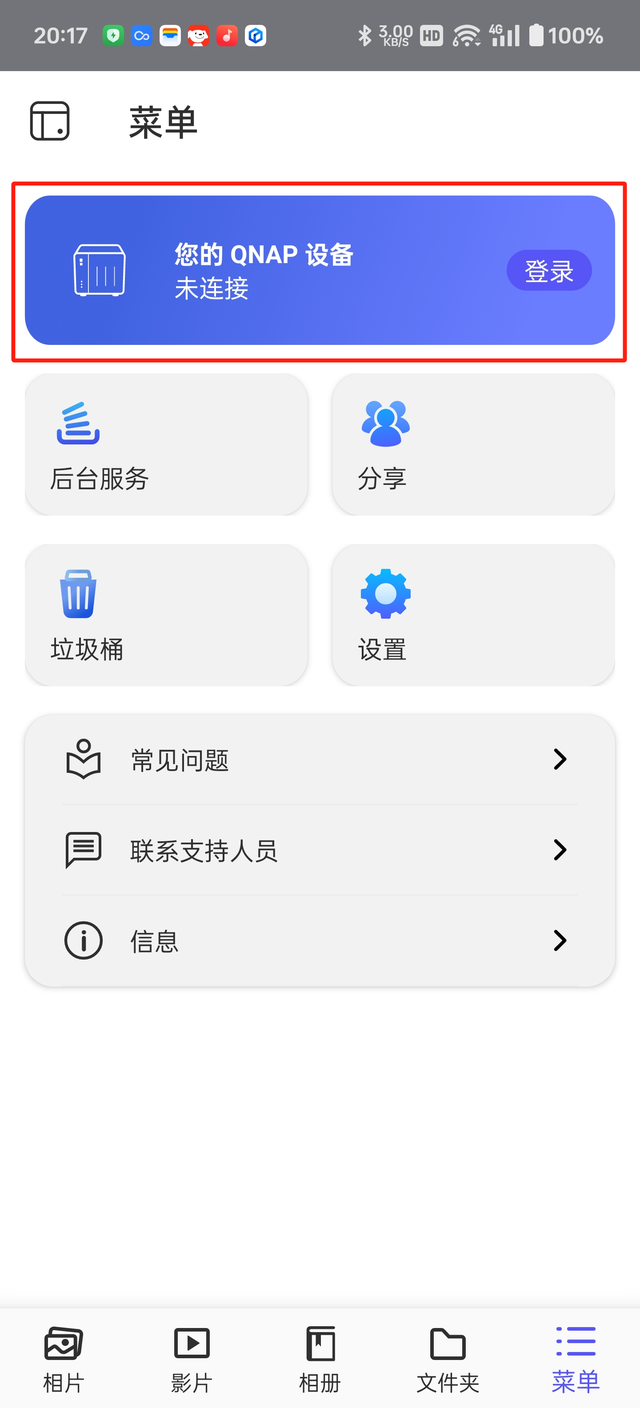Switch to the 影片 videos tab

(x=192, y=1359)
